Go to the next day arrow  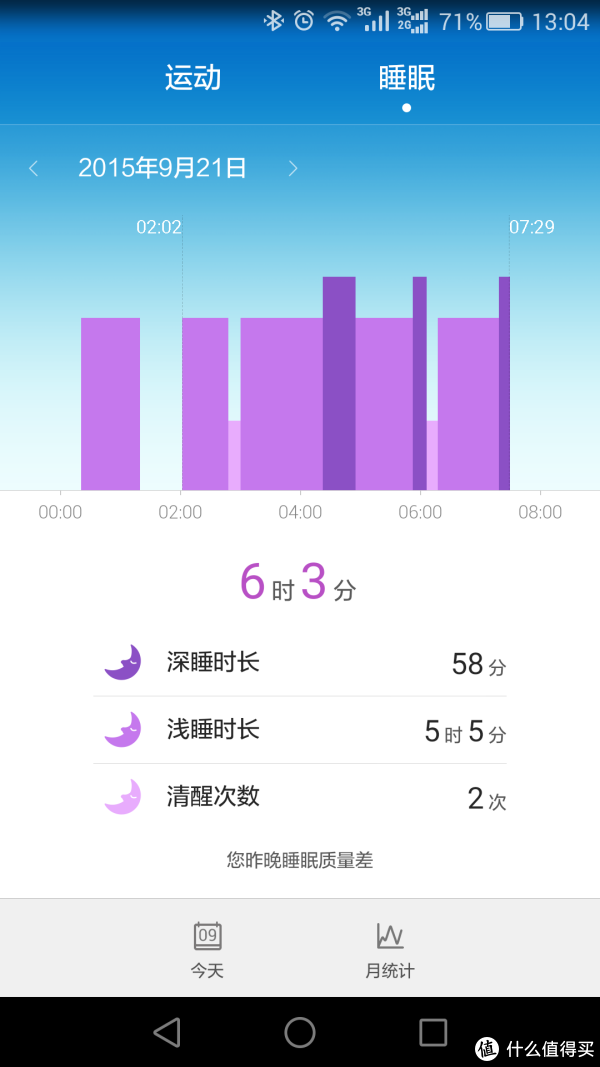(x=293, y=168)
